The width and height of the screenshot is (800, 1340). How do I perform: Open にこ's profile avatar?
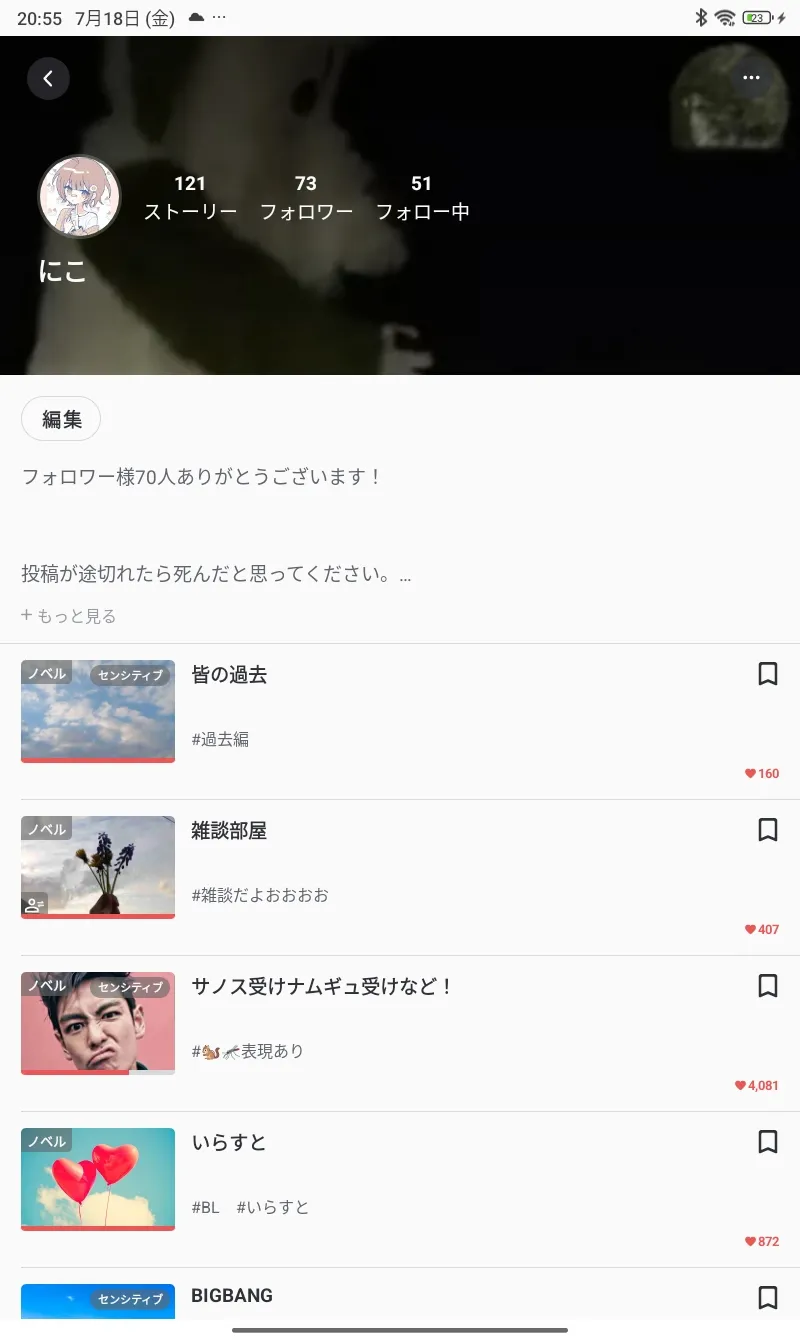79,197
